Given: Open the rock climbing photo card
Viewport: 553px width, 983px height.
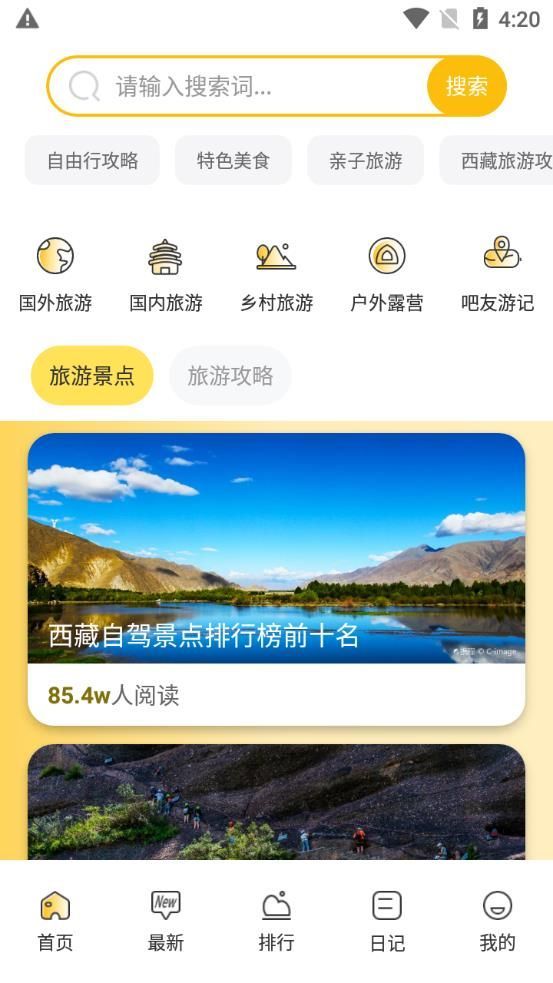Looking at the screenshot, I should click(x=276, y=802).
